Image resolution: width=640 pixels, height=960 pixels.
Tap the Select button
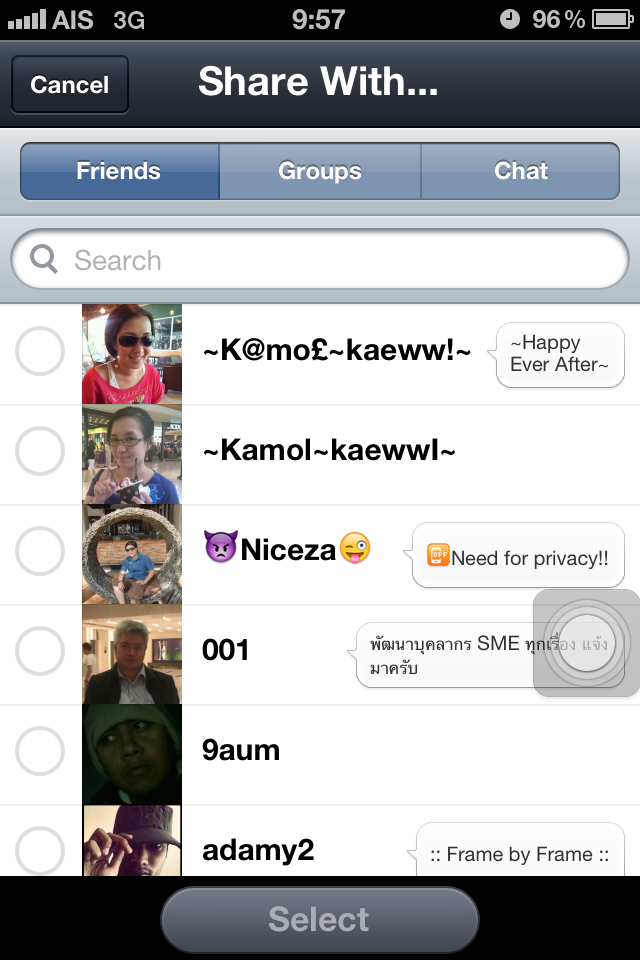point(320,920)
